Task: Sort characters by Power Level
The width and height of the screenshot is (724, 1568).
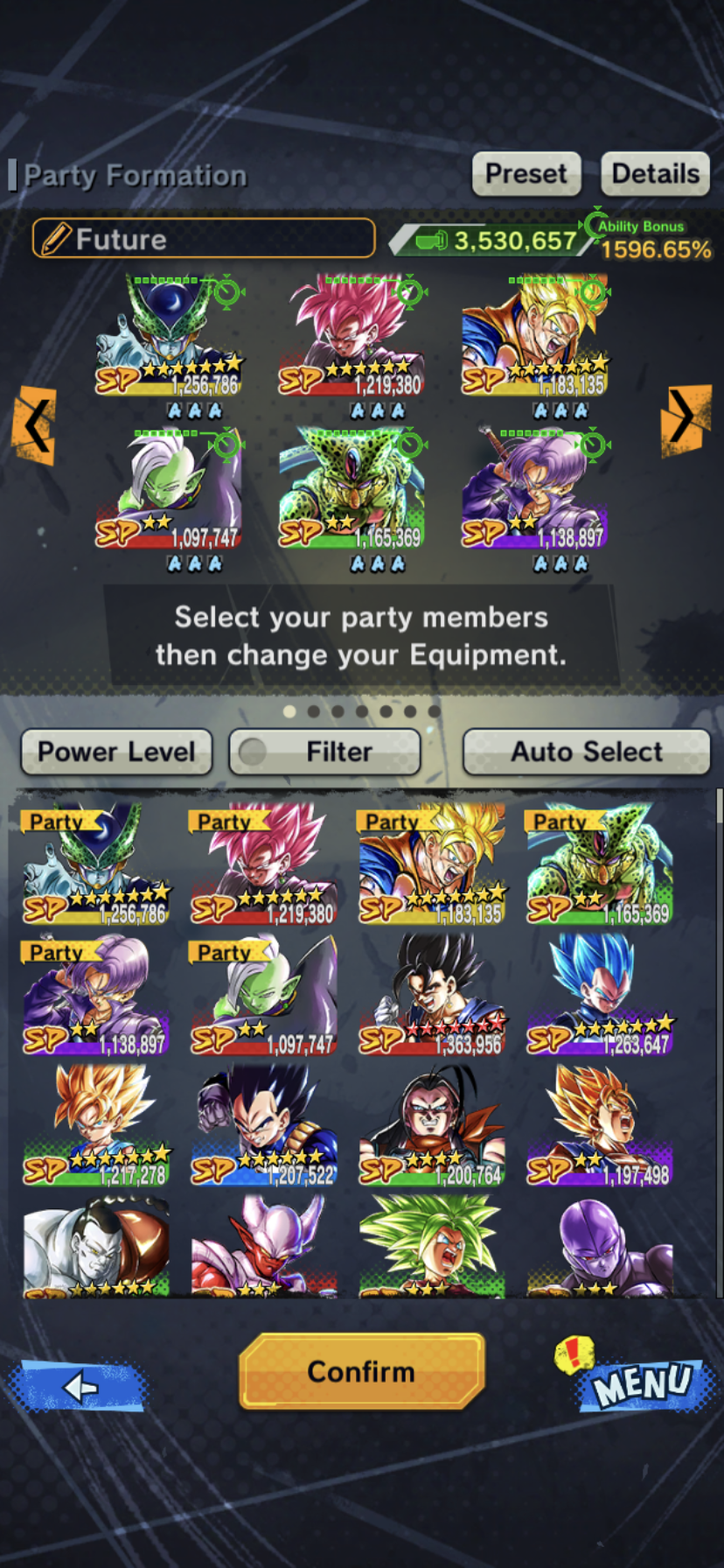Action: coord(116,752)
